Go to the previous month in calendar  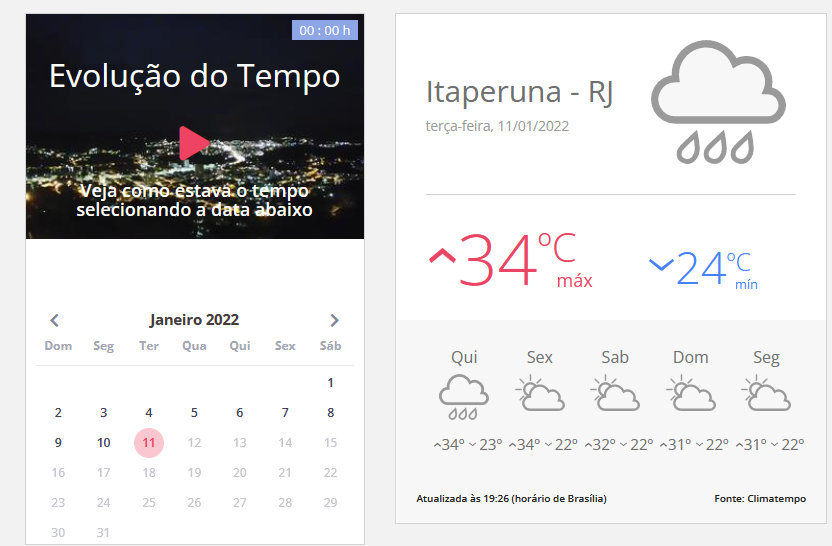55,320
